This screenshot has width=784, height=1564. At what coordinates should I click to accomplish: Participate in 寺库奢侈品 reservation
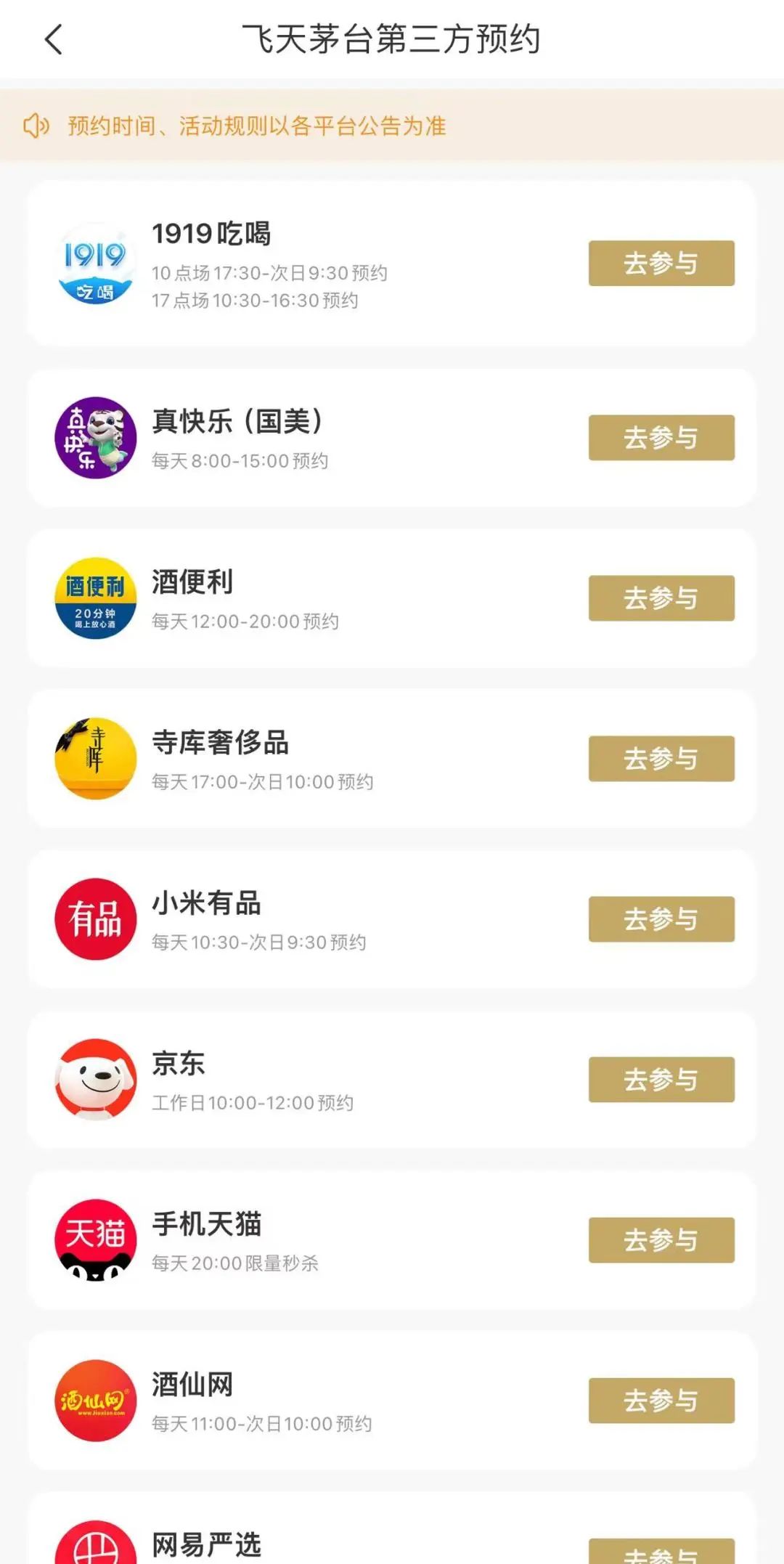pyautogui.click(x=661, y=758)
